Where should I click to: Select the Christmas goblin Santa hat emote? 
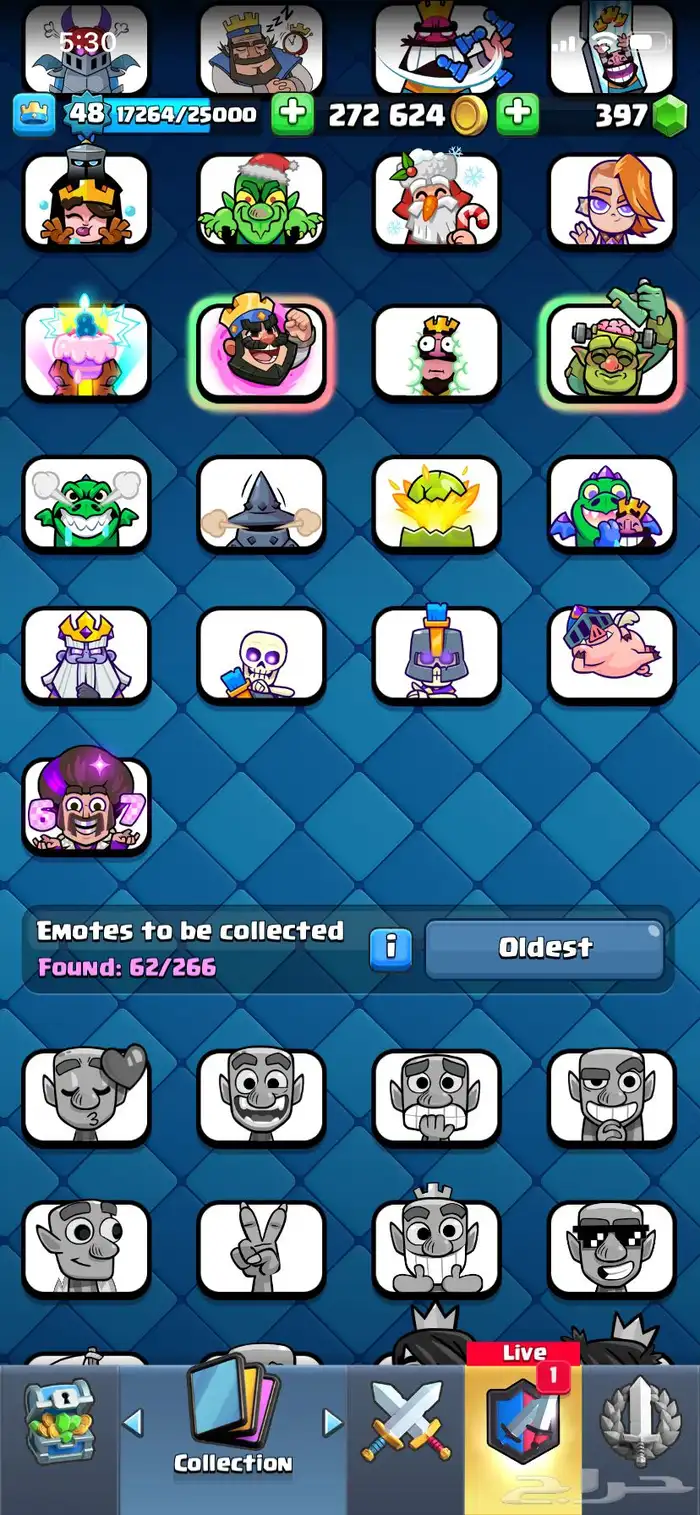tap(261, 200)
